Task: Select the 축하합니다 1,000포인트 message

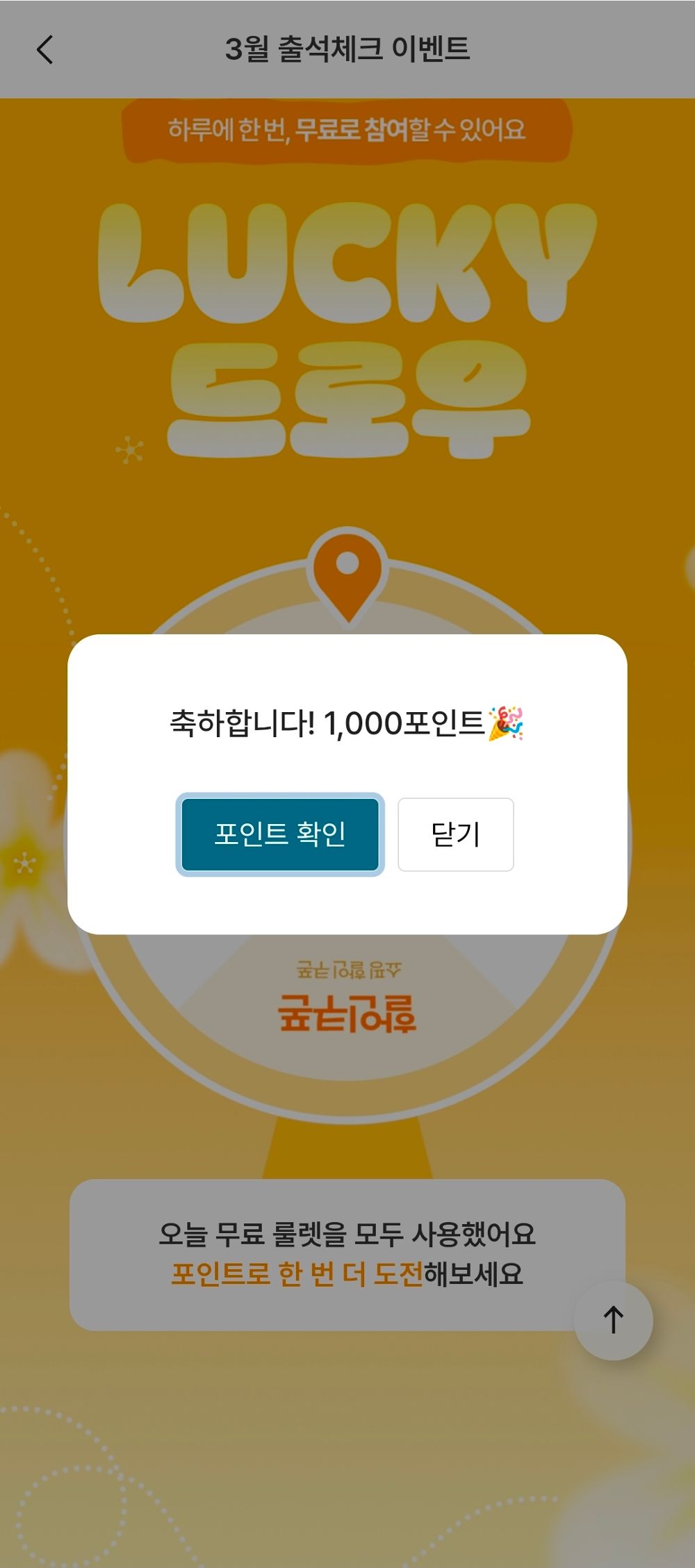Action: point(347,723)
